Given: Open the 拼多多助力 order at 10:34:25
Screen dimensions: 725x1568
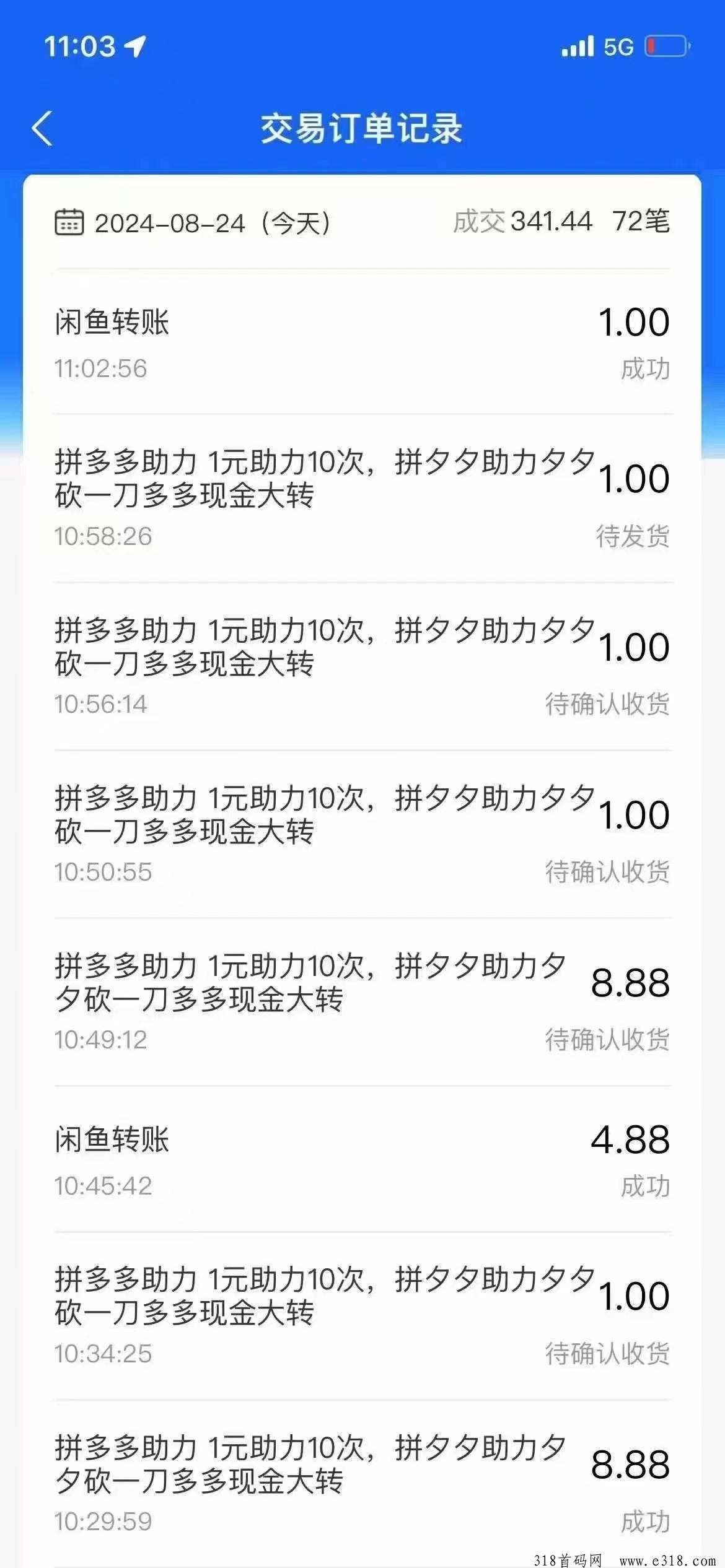Looking at the screenshot, I should pyautogui.click(x=362, y=1316).
